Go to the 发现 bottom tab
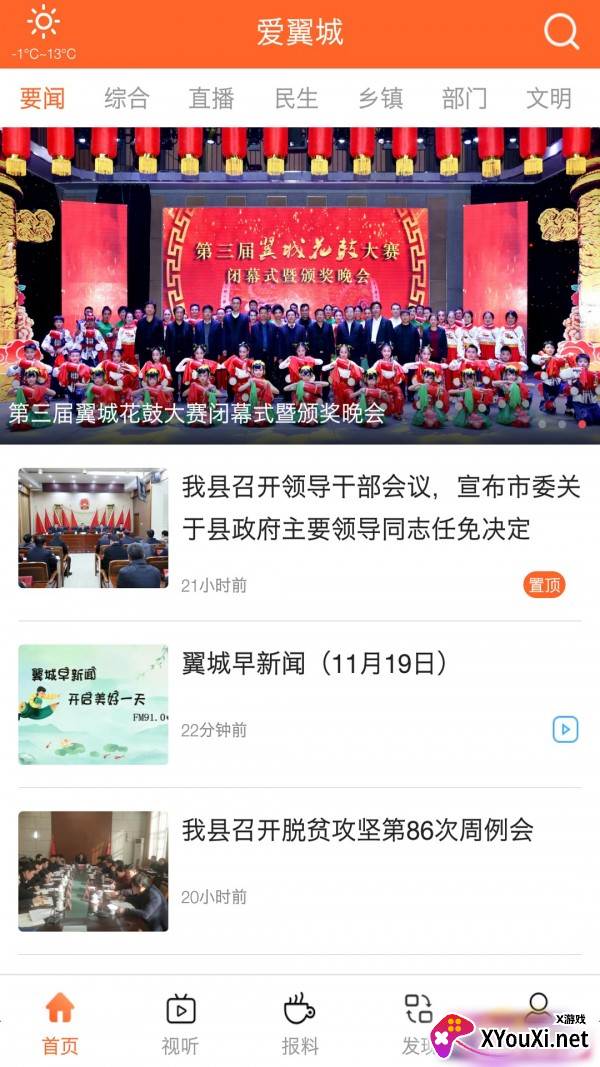Image resolution: width=600 pixels, height=1067 pixels. pyautogui.click(x=417, y=1024)
